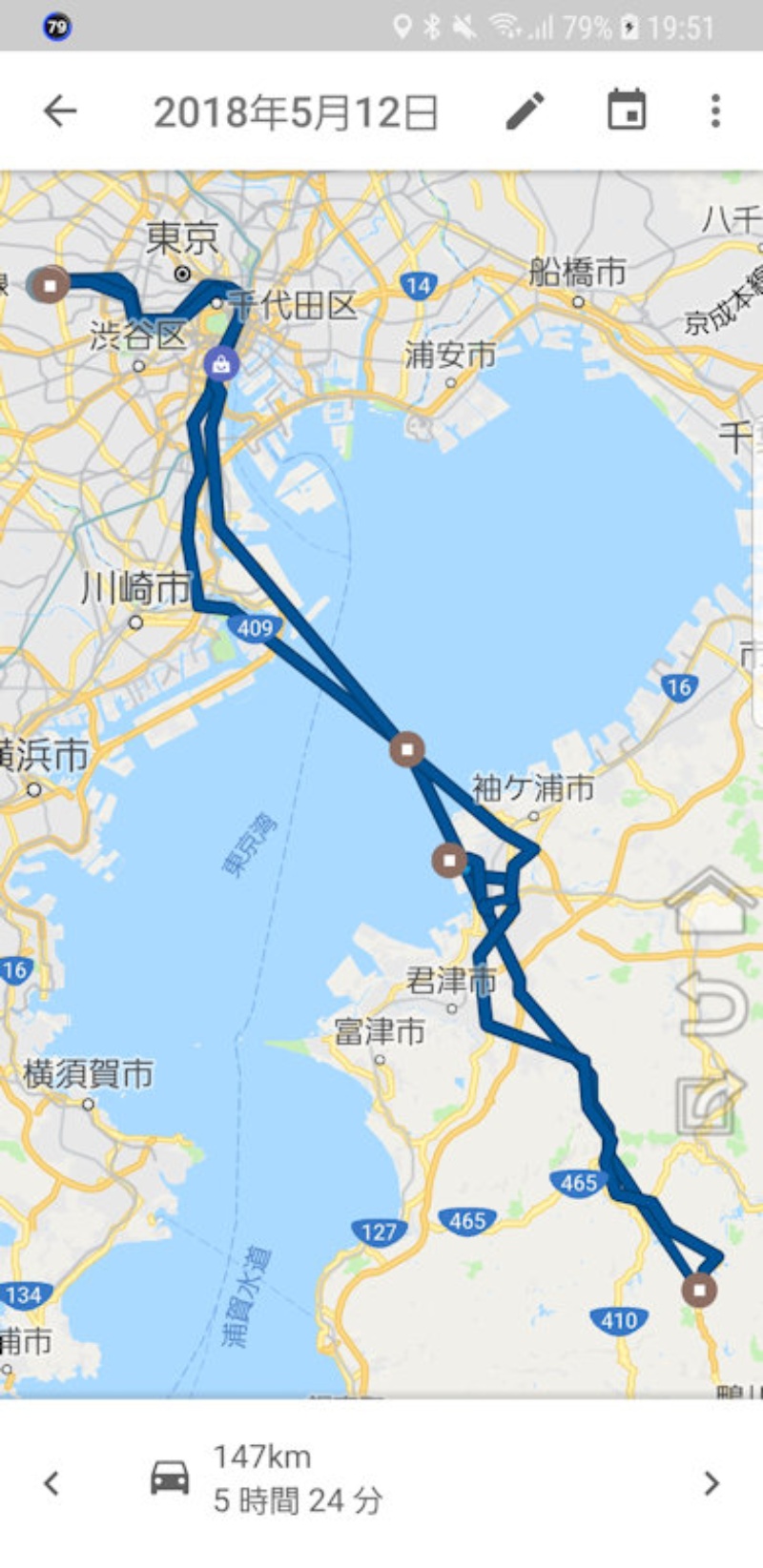Tap the date title 2018年5月12日
The width and height of the screenshot is (763, 1568).
(x=297, y=111)
